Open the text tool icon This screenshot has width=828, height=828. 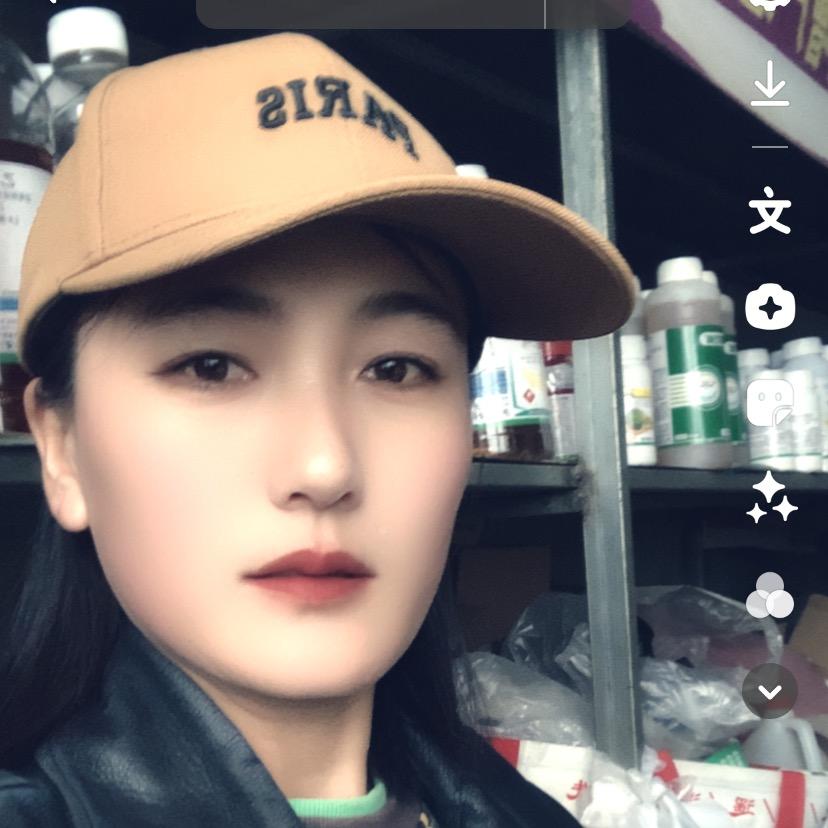[x=770, y=212]
